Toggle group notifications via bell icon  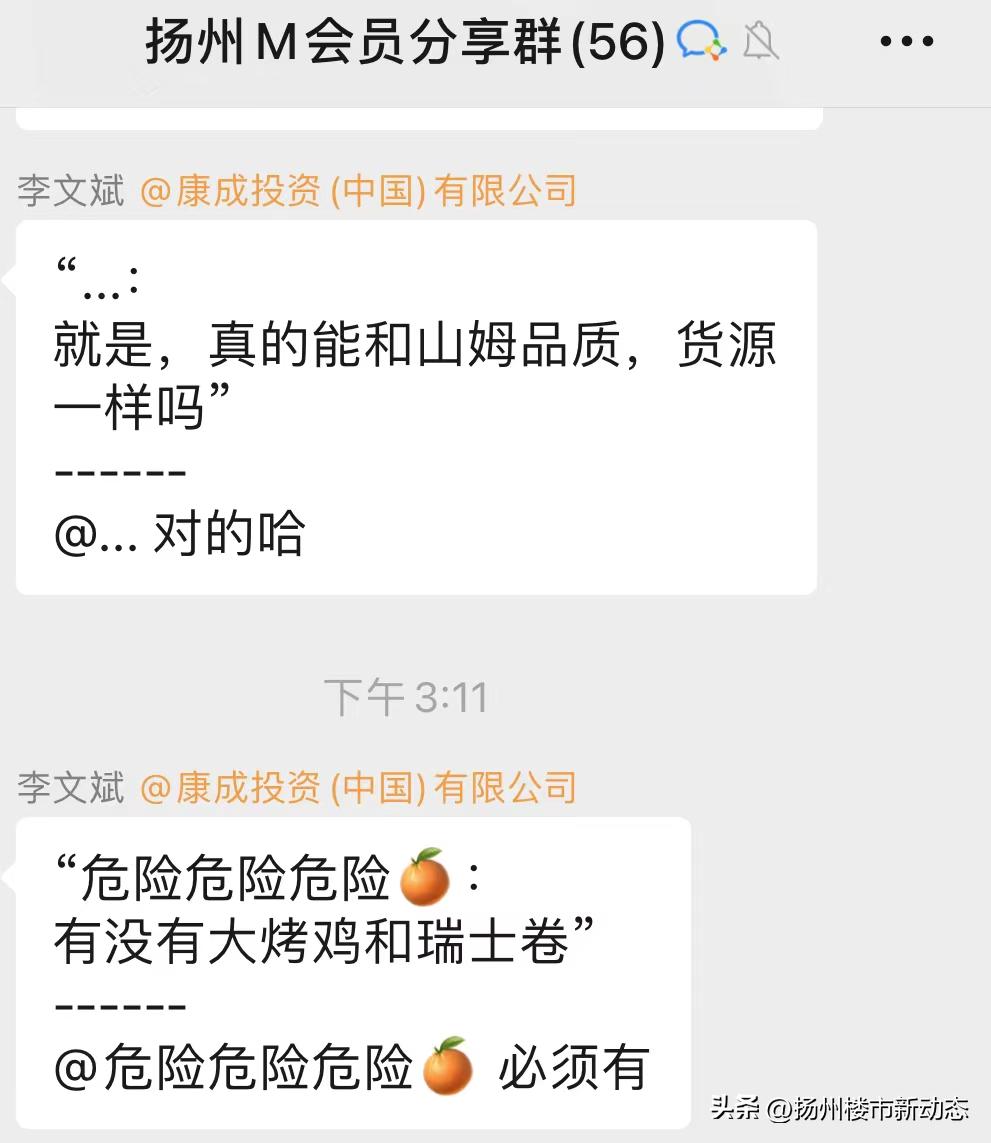point(762,41)
